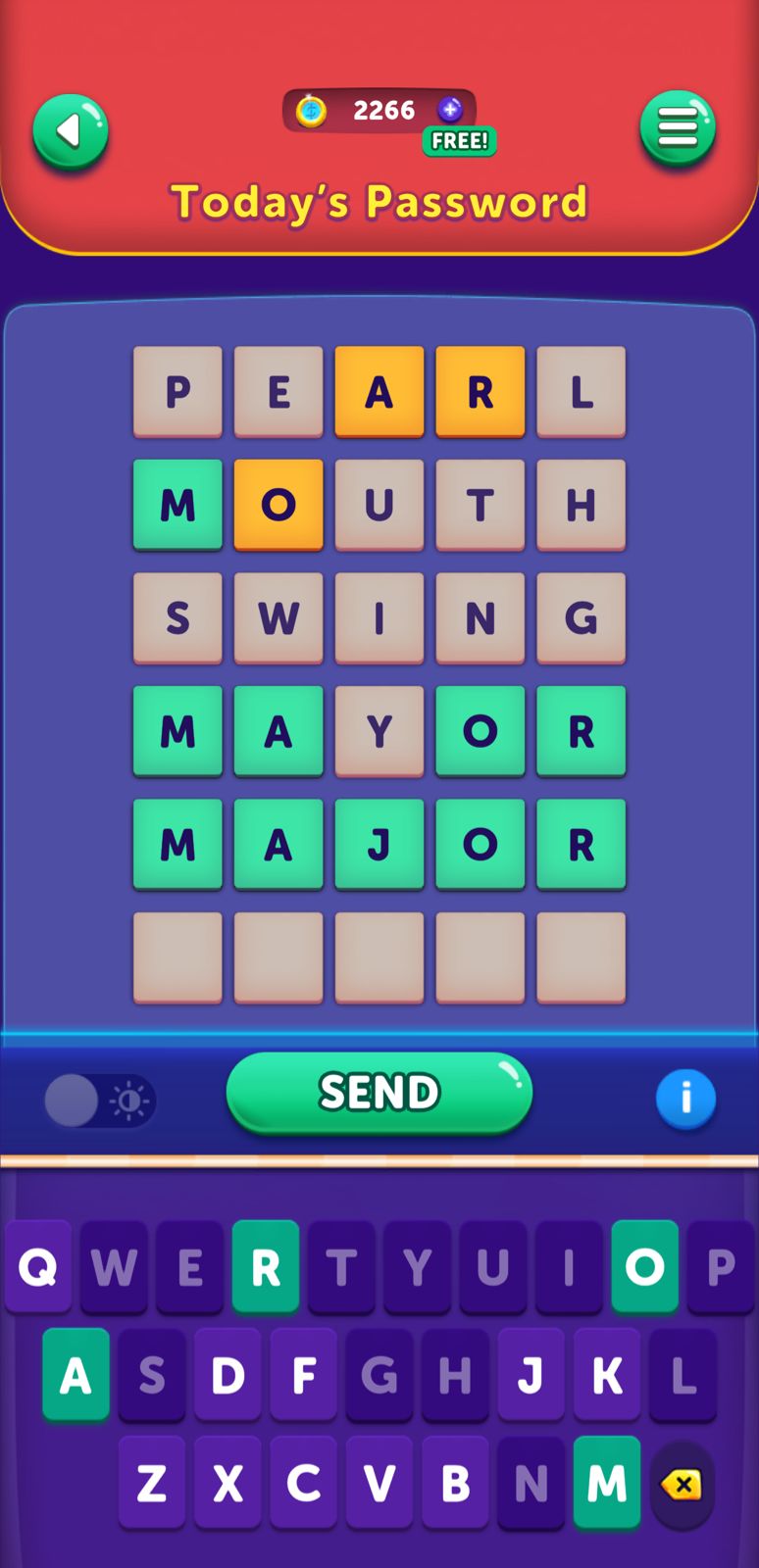Type the green M key
Image resolution: width=759 pixels, height=1568 pixels.
tap(607, 1483)
